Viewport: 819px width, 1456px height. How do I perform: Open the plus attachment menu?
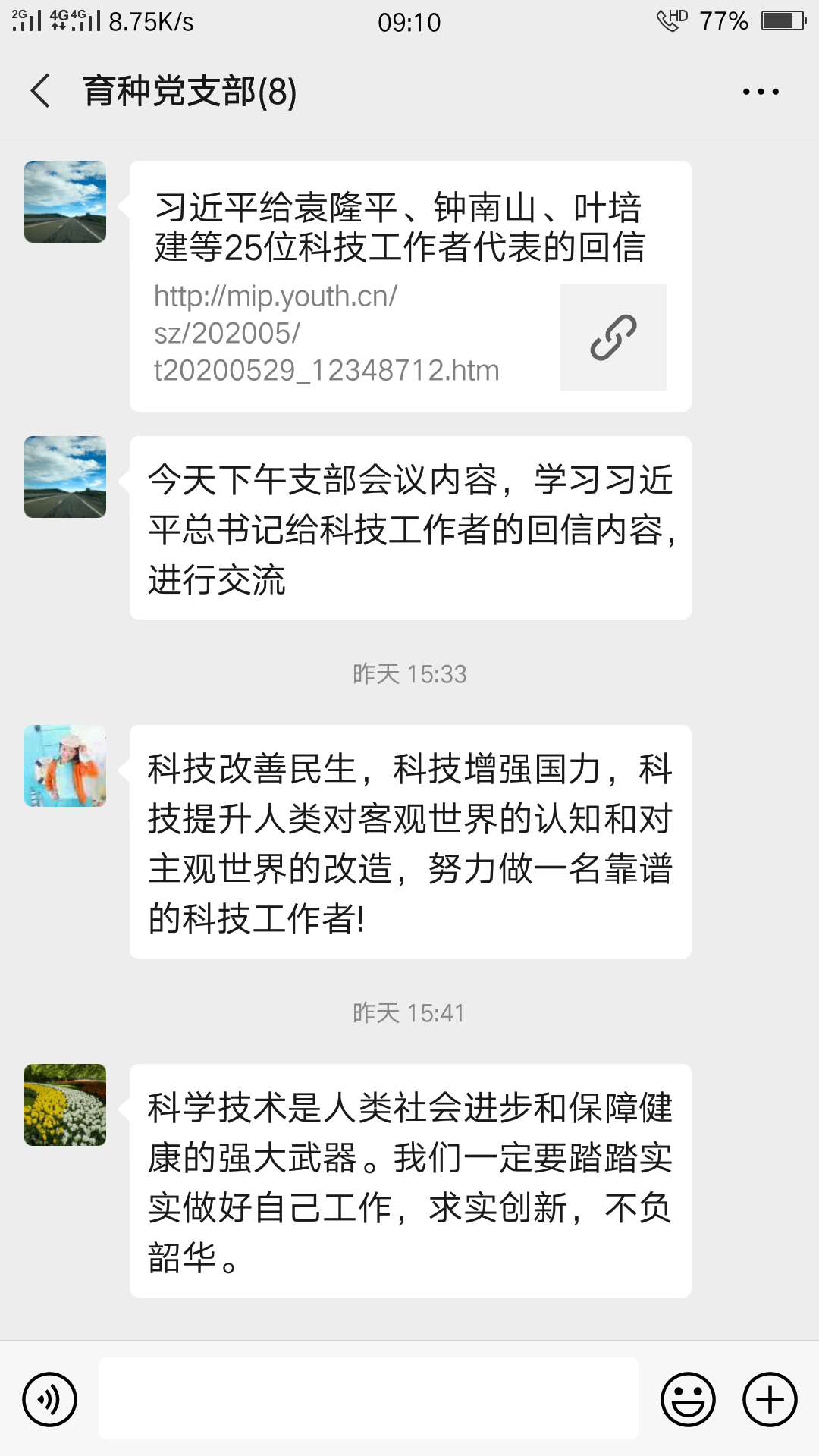click(770, 1399)
